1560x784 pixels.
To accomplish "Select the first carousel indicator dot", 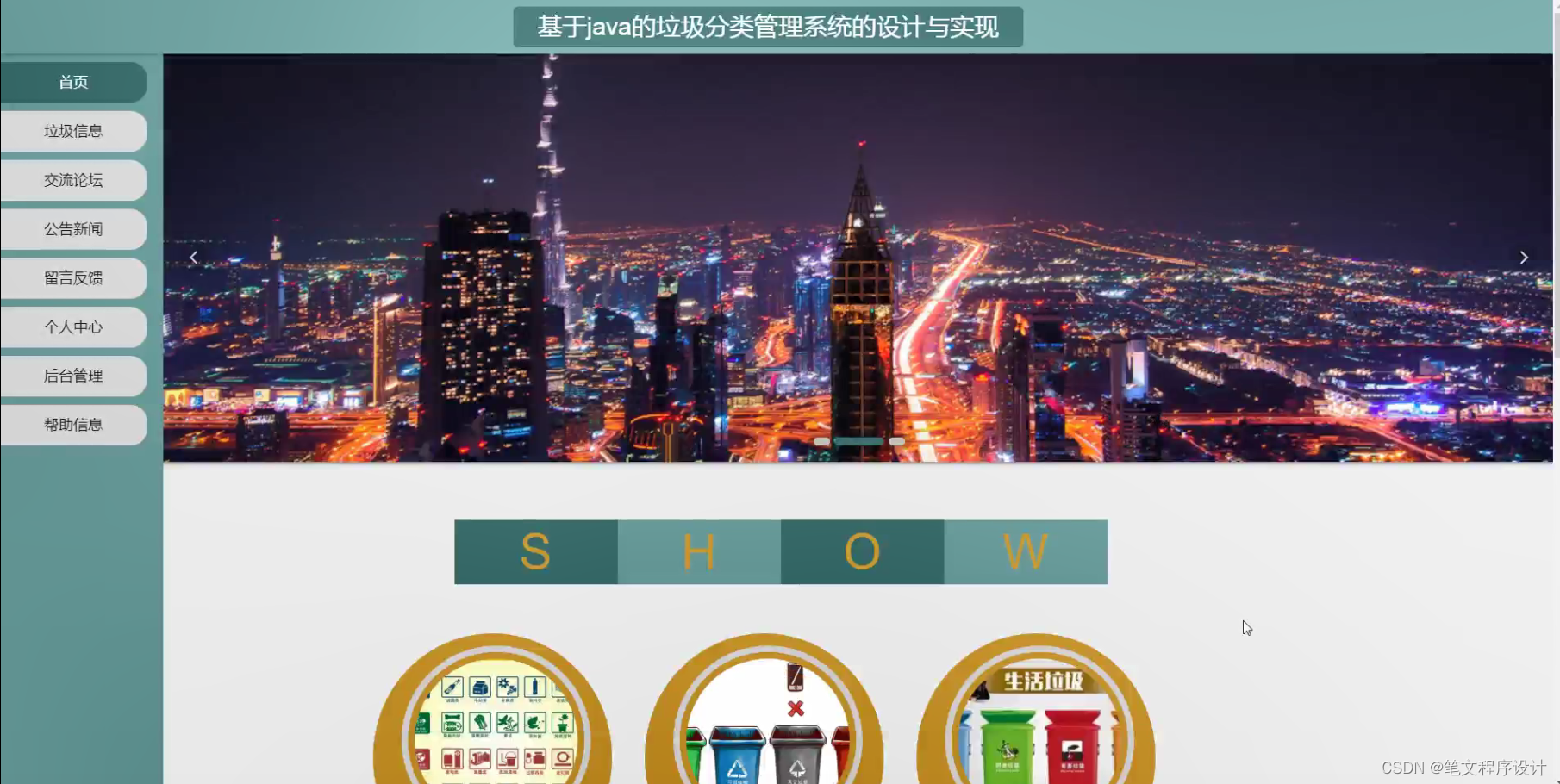I will tap(821, 441).
